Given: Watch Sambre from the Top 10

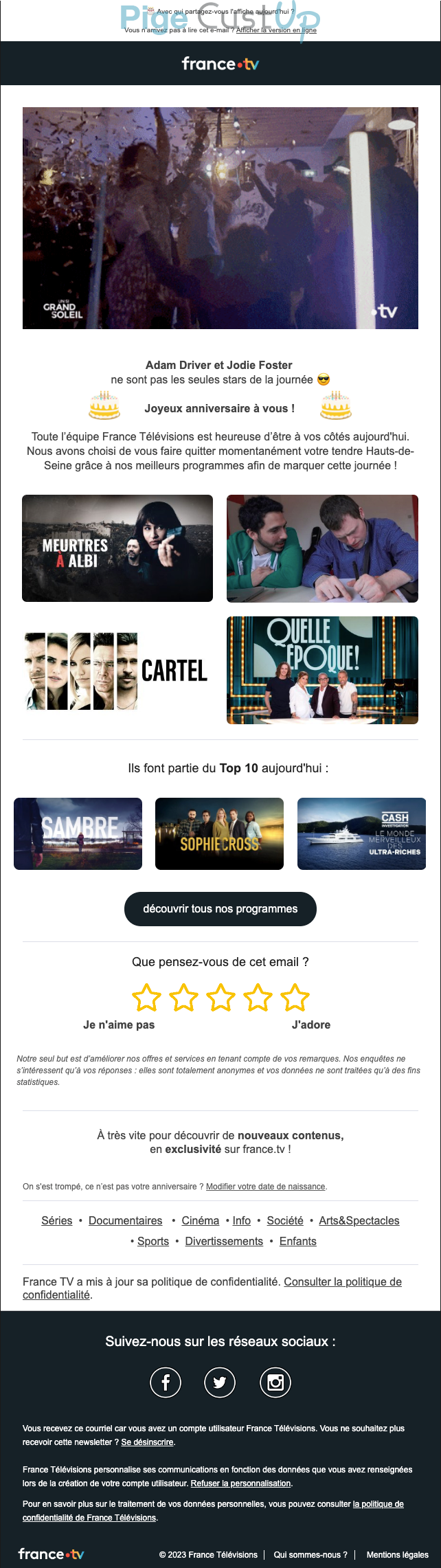Looking at the screenshot, I should (78, 833).
